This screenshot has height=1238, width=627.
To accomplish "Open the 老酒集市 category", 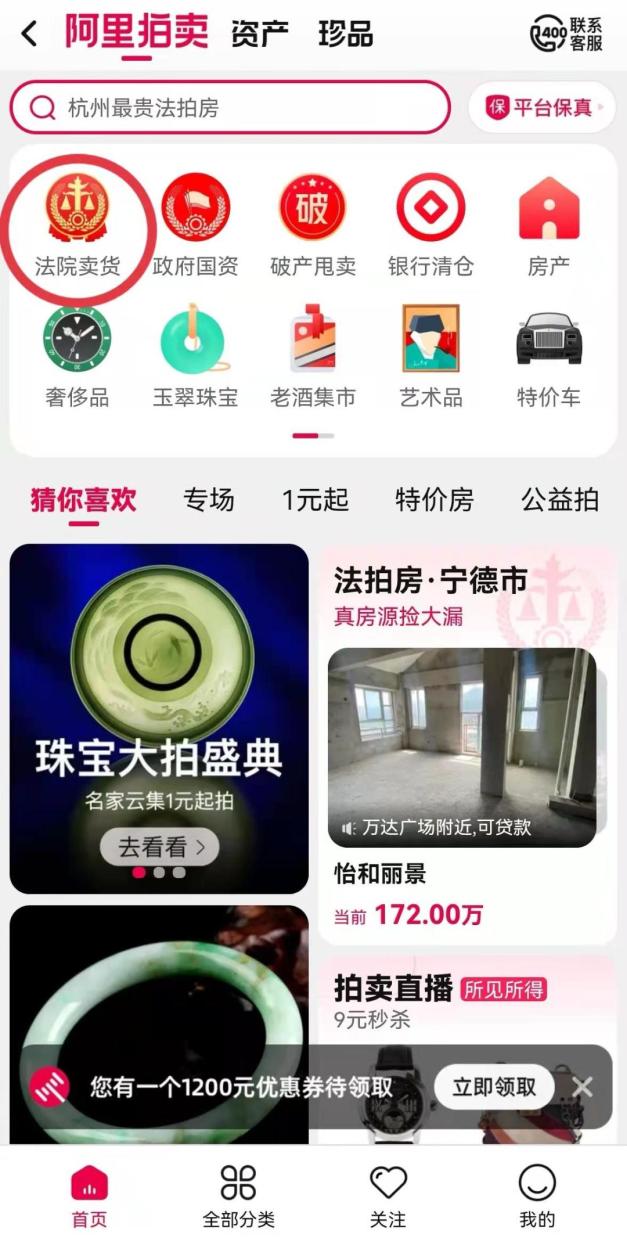I will click(313, 357).
